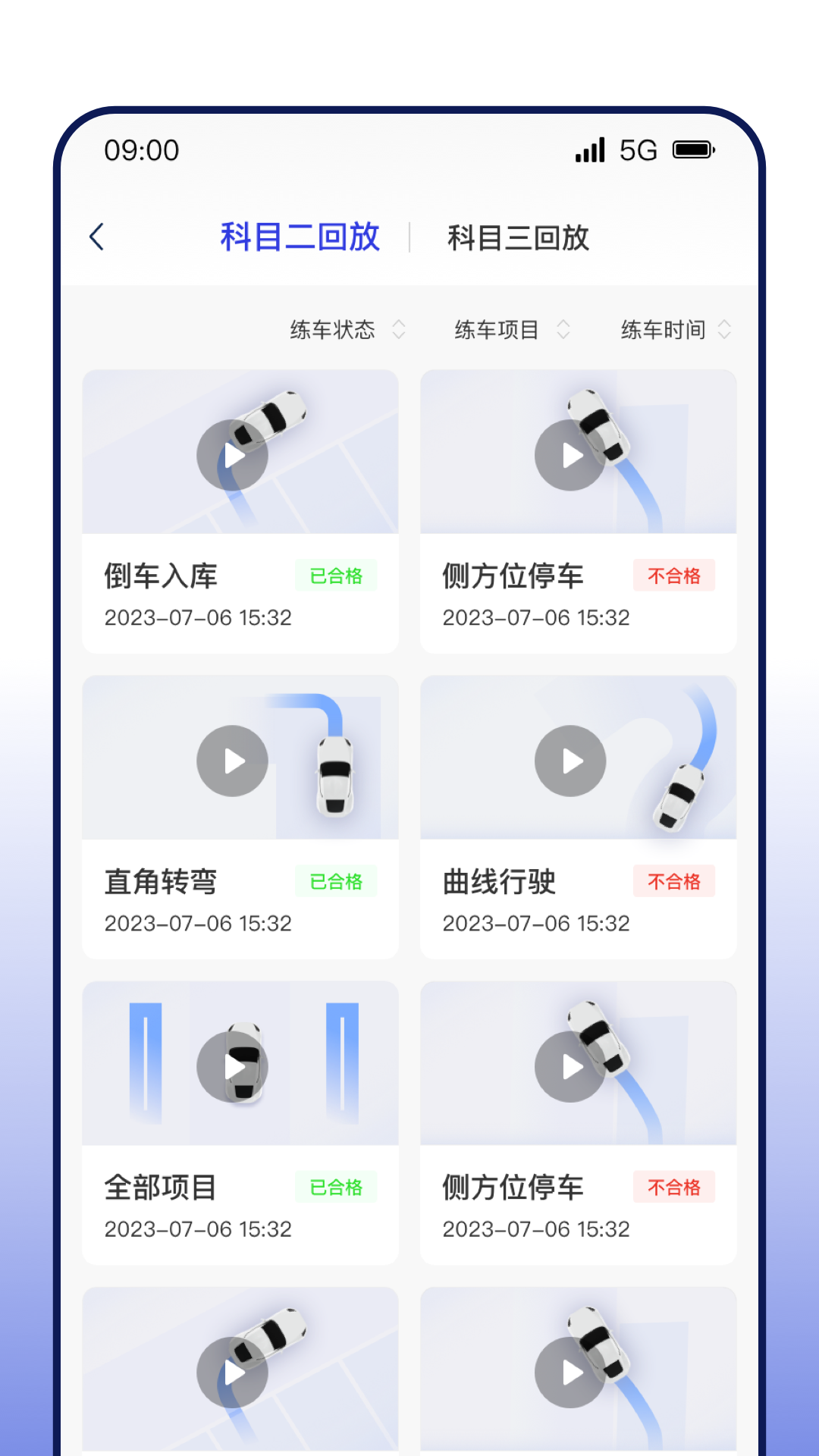Tap the 已合格 badge on 全部项目

pos(337,1188)
